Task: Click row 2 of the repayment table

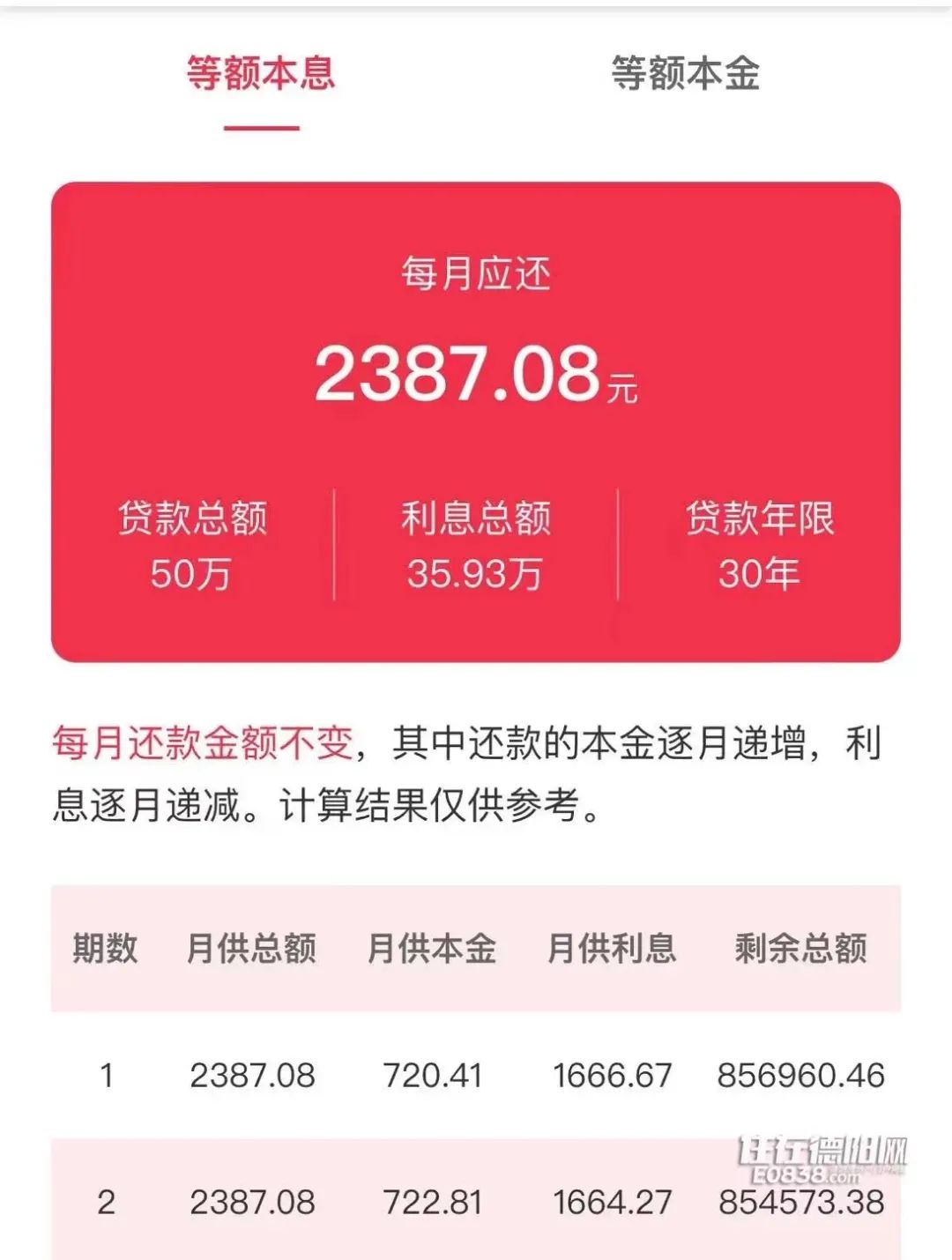Action: coord(476,1199)
